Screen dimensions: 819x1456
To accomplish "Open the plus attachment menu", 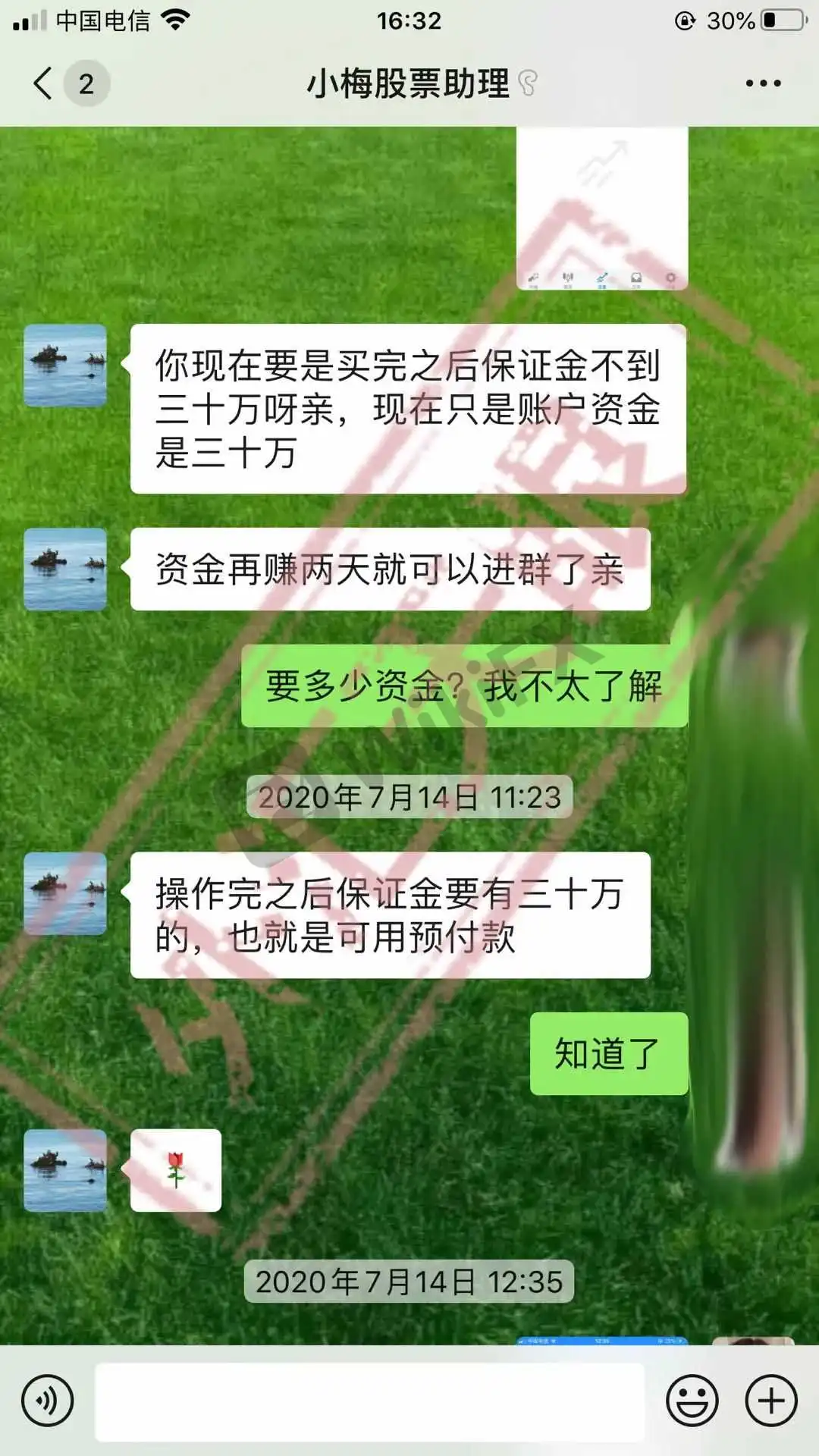I will pos(770,1400).
